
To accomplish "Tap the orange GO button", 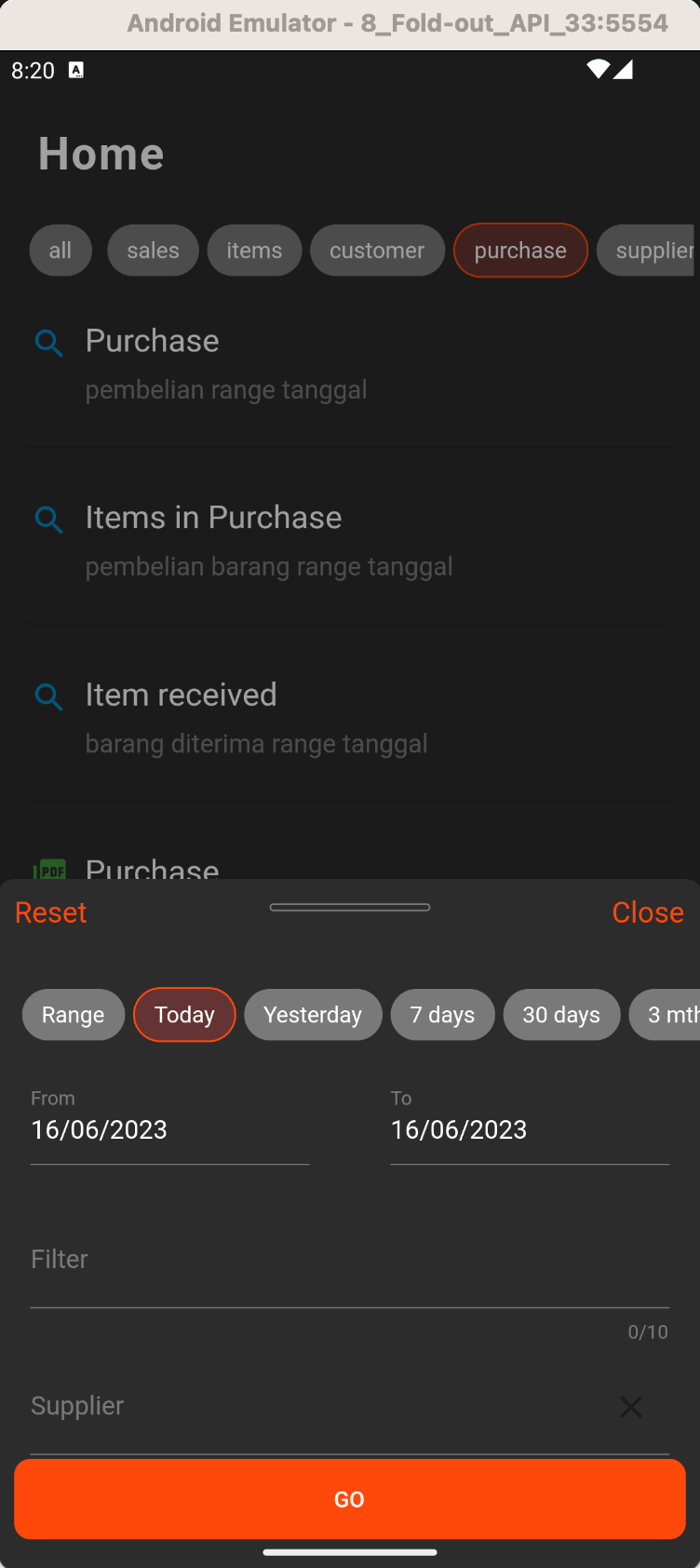I will tap(349, 1499).
